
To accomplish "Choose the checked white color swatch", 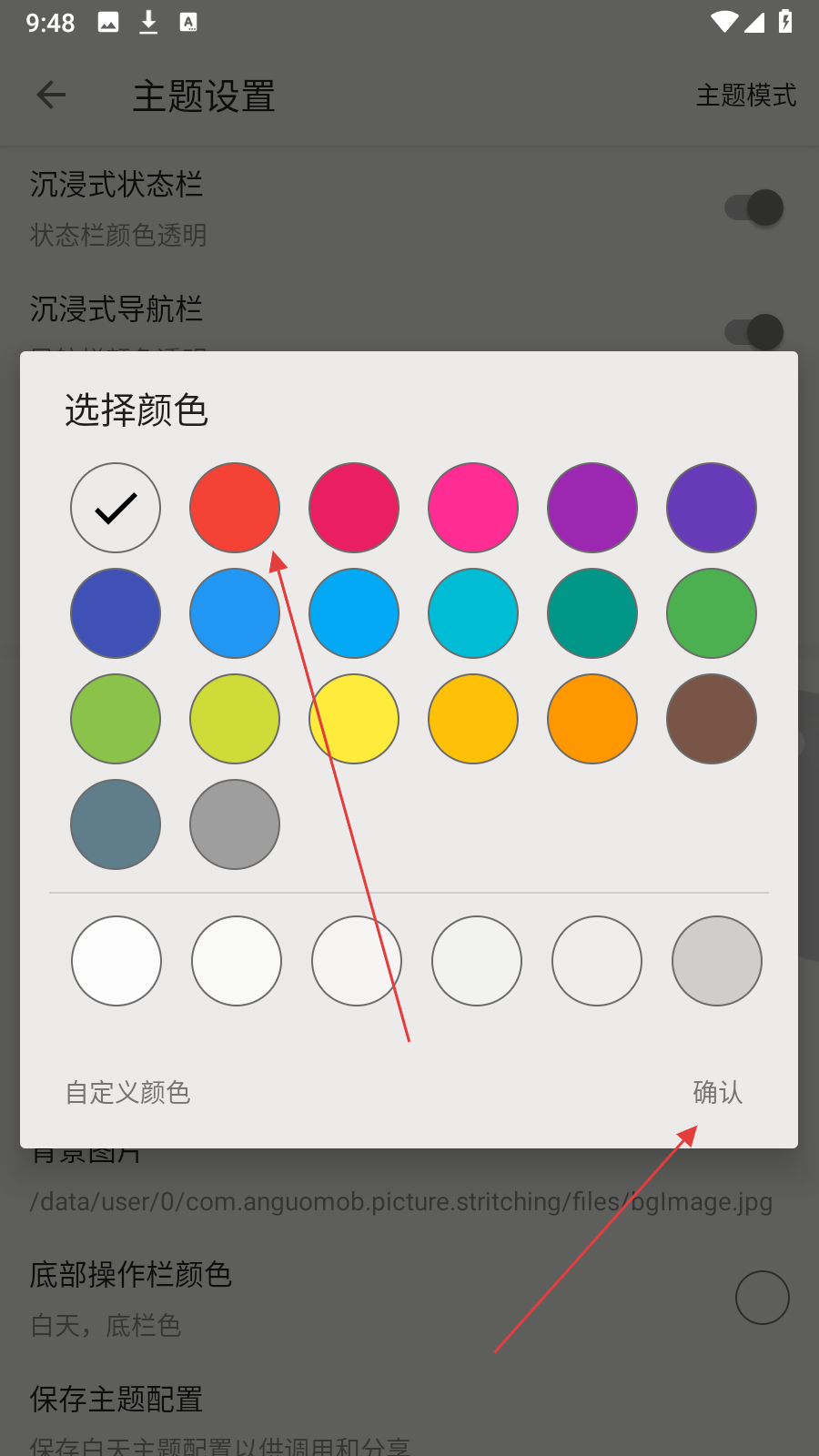I will [116, 508].
